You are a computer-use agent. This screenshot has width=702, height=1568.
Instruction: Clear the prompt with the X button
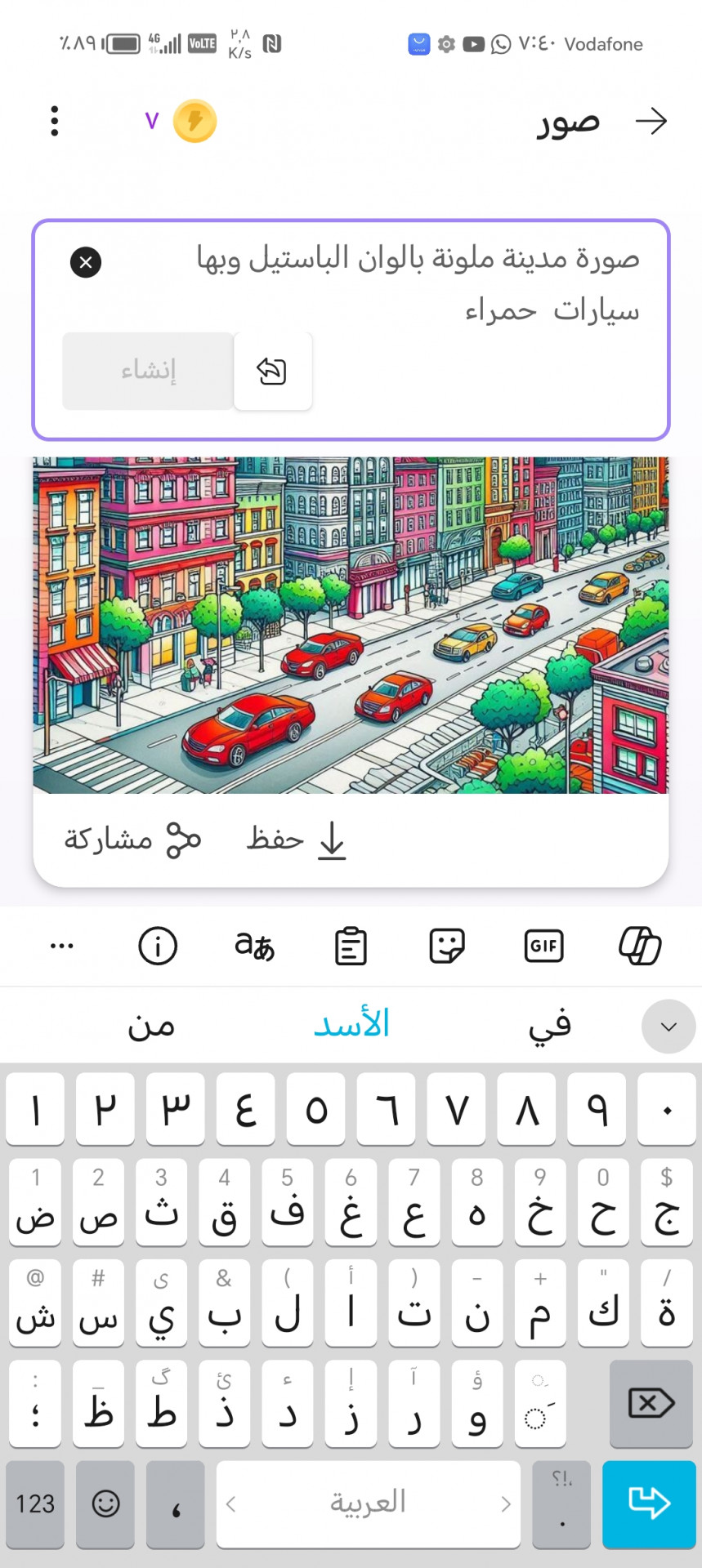tap(86, 262)
